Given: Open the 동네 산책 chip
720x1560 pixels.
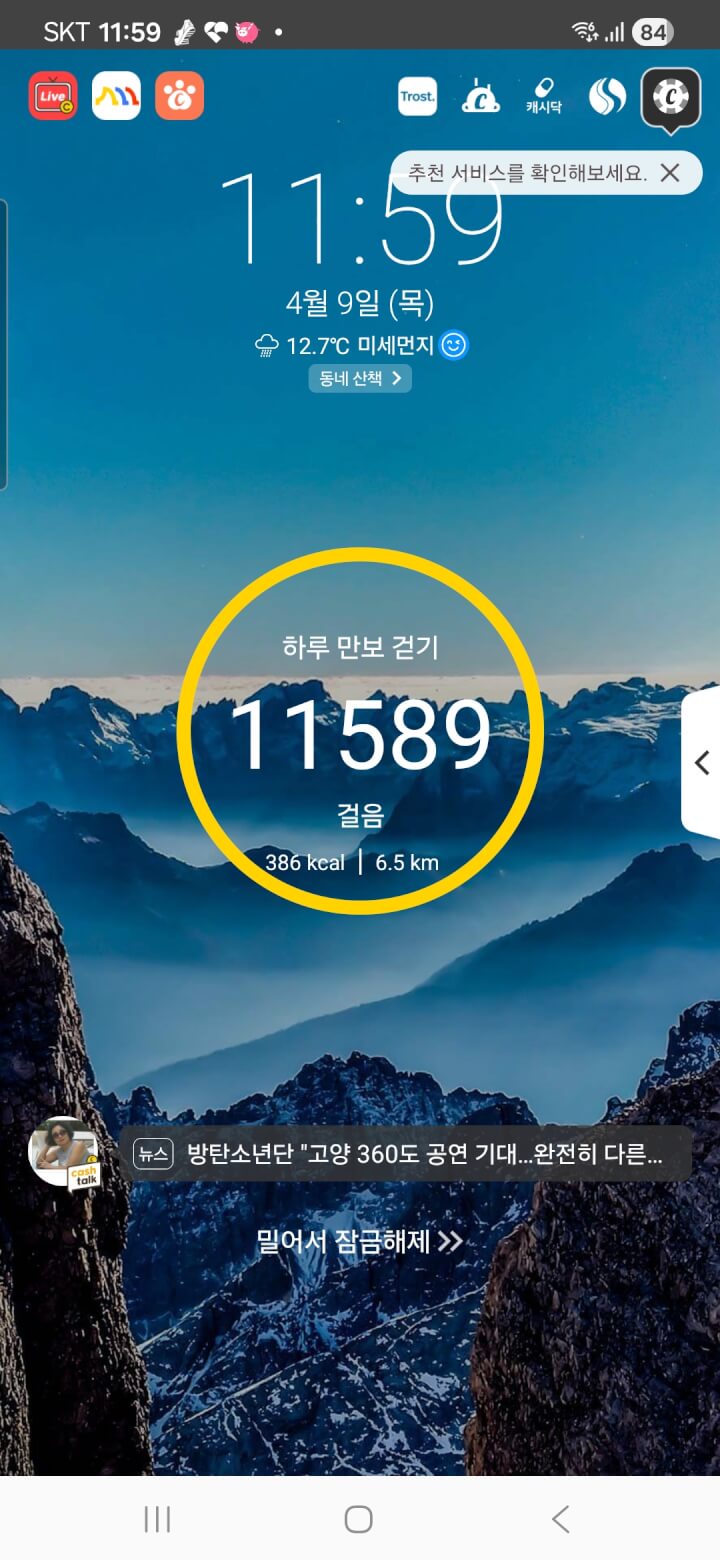Looking at the screenshot, I should pyautogui.click(x=360, y=378).
